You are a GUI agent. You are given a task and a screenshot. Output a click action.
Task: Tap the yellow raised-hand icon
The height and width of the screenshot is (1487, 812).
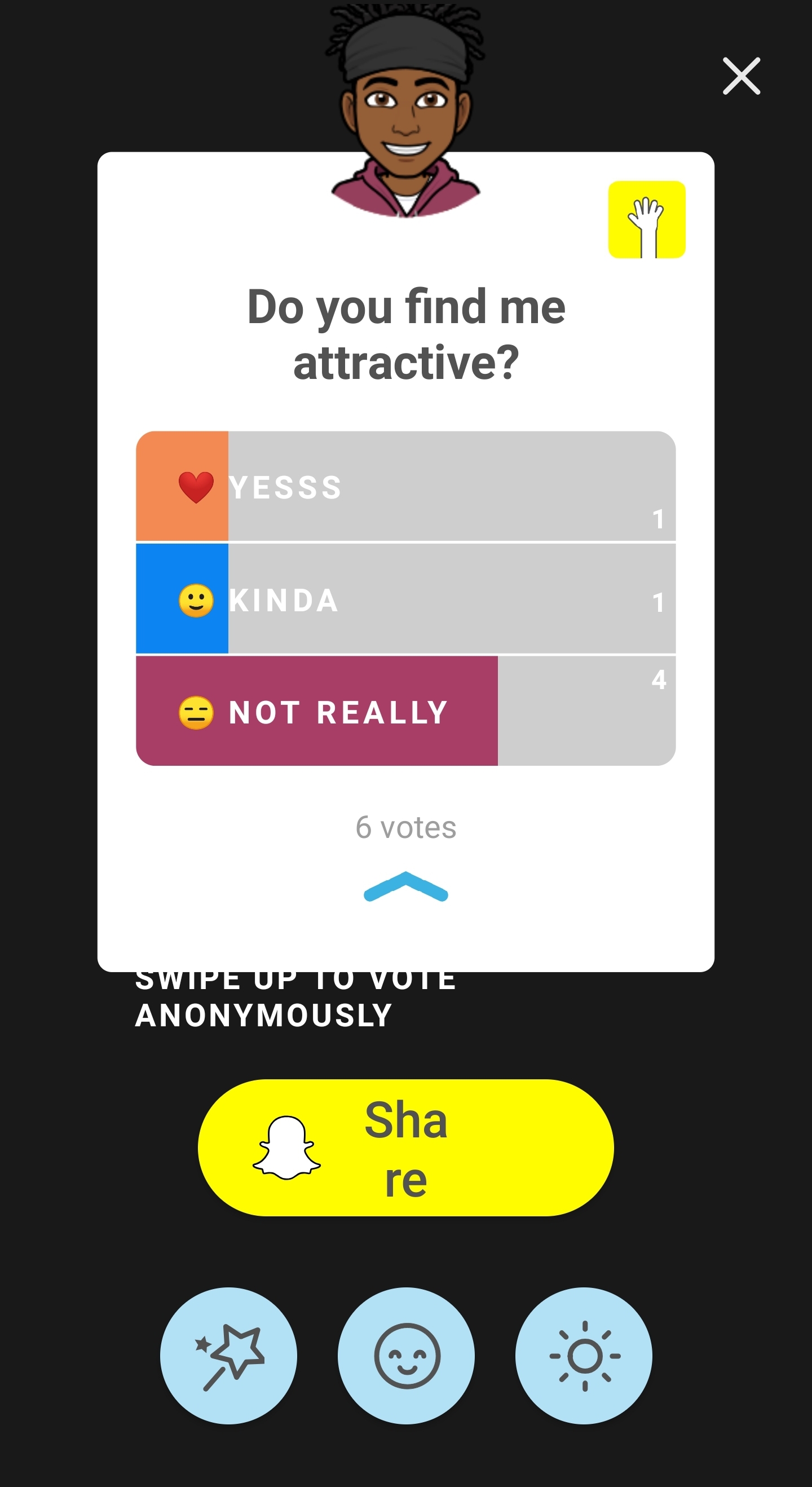646,220
